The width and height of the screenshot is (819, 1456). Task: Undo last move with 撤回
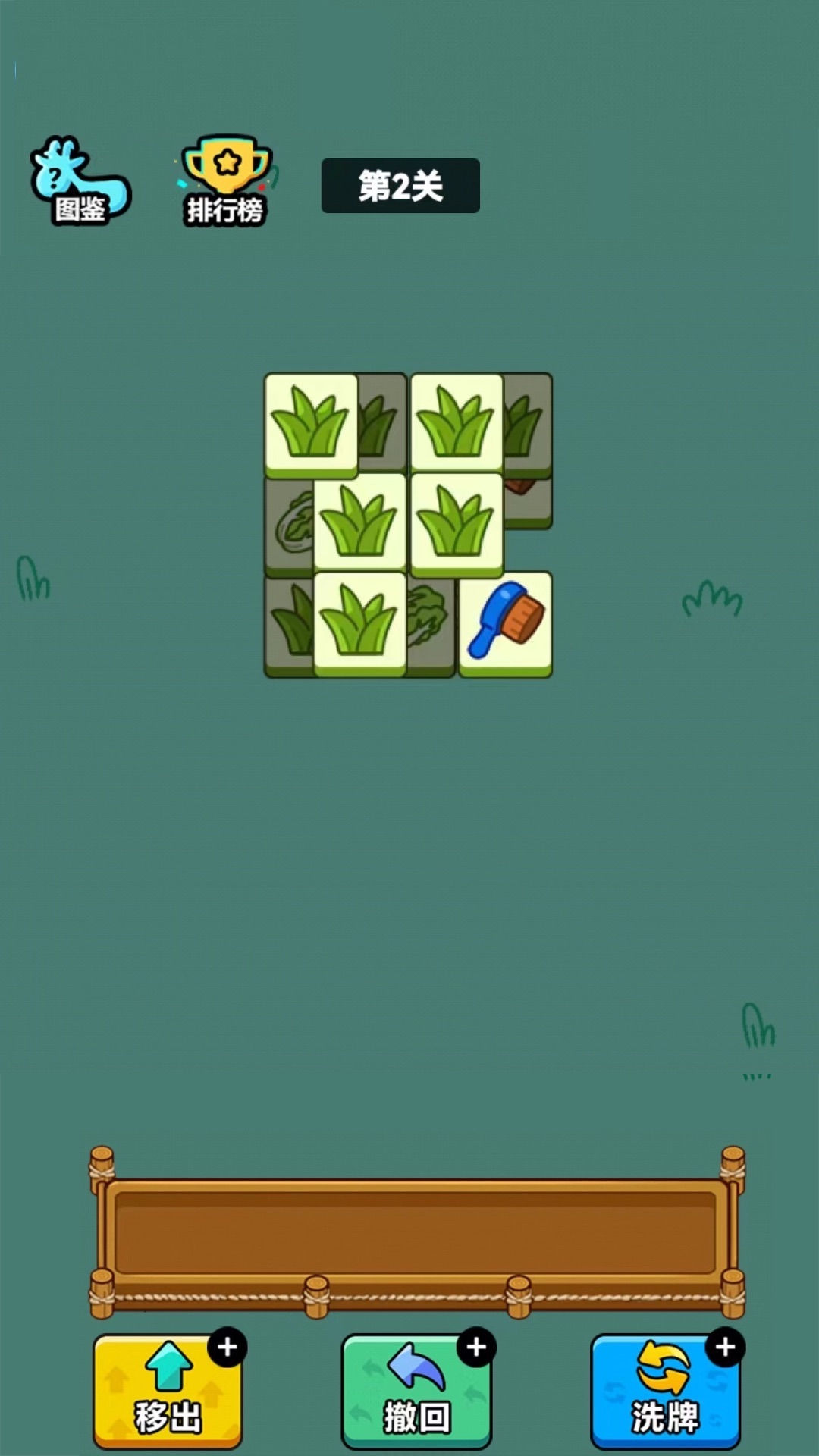[x=416, y=1391]
